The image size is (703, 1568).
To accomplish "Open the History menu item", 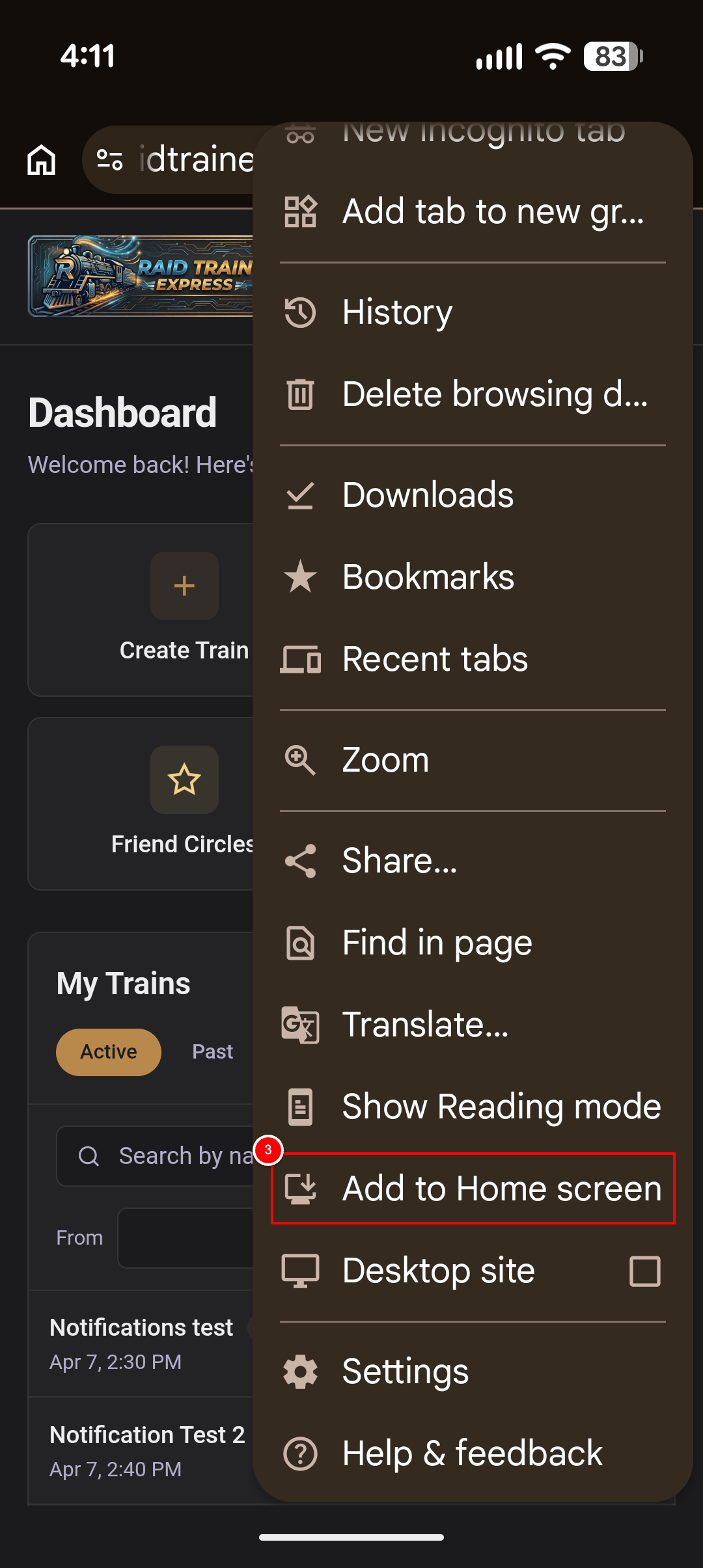I will tap(397, 312).
